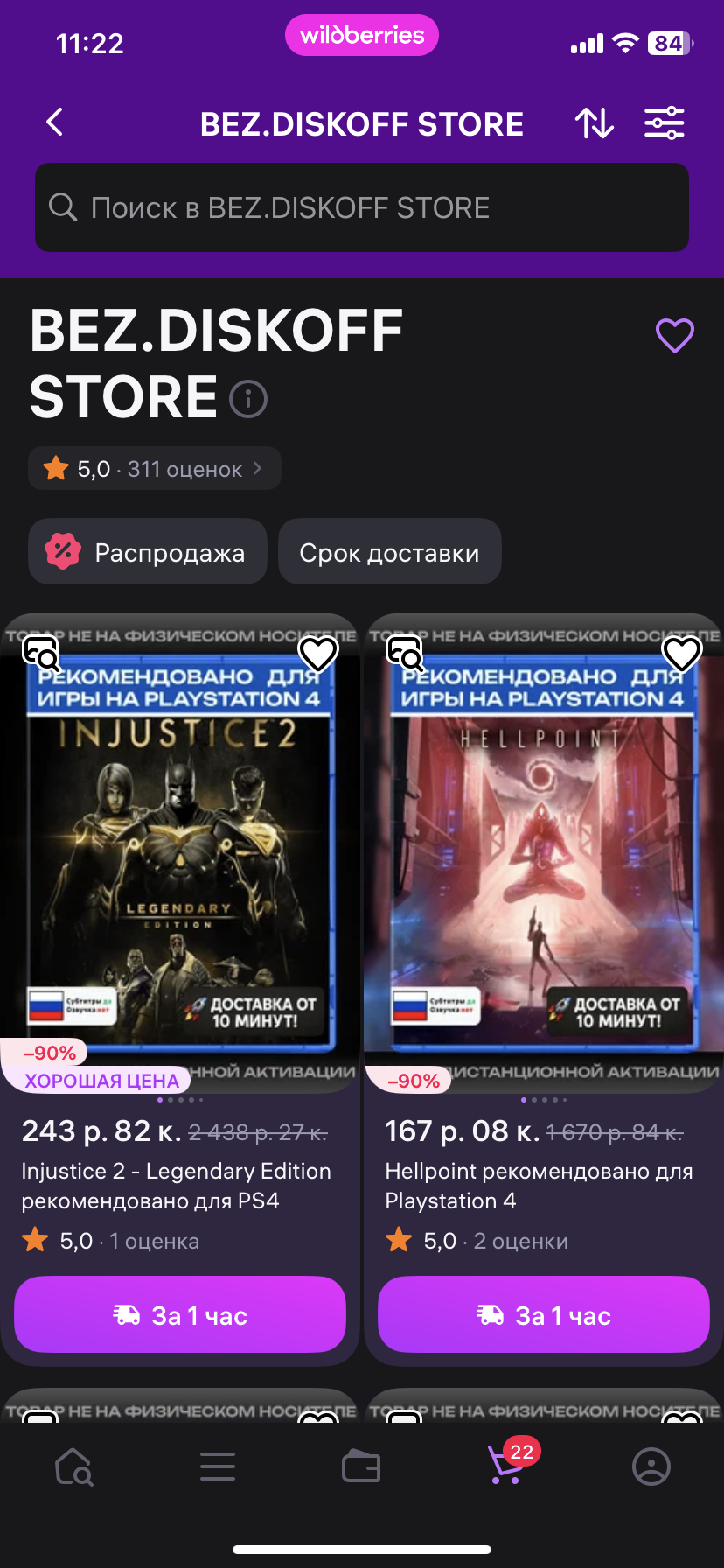Switch to the catalog menu tab
The width and height of the screenshot is (724, 1568).
(218, 1466)
